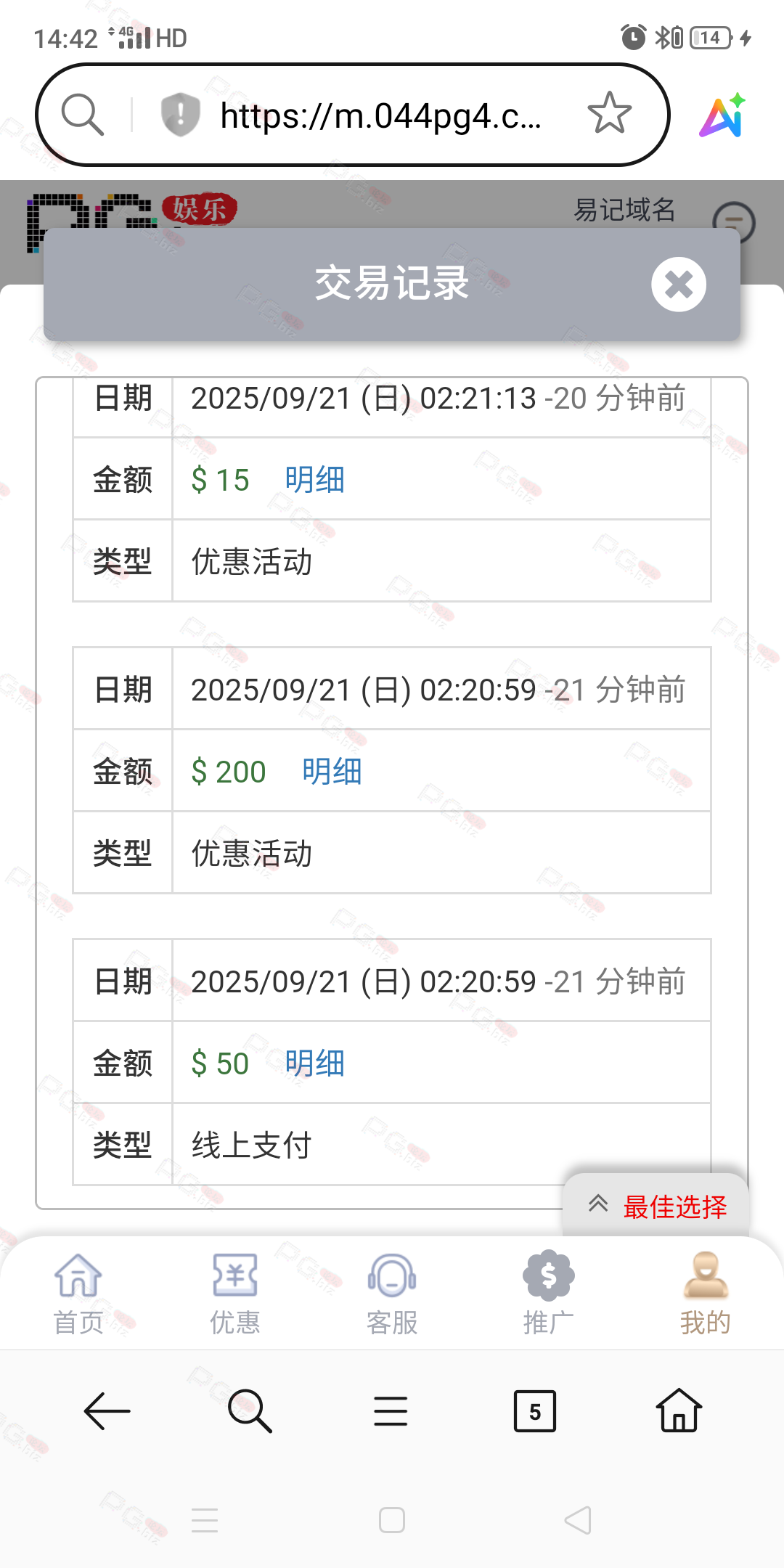The image size is (784, 1568).
Task: Go to the browser home page
Action: [x=679, y=1411]
